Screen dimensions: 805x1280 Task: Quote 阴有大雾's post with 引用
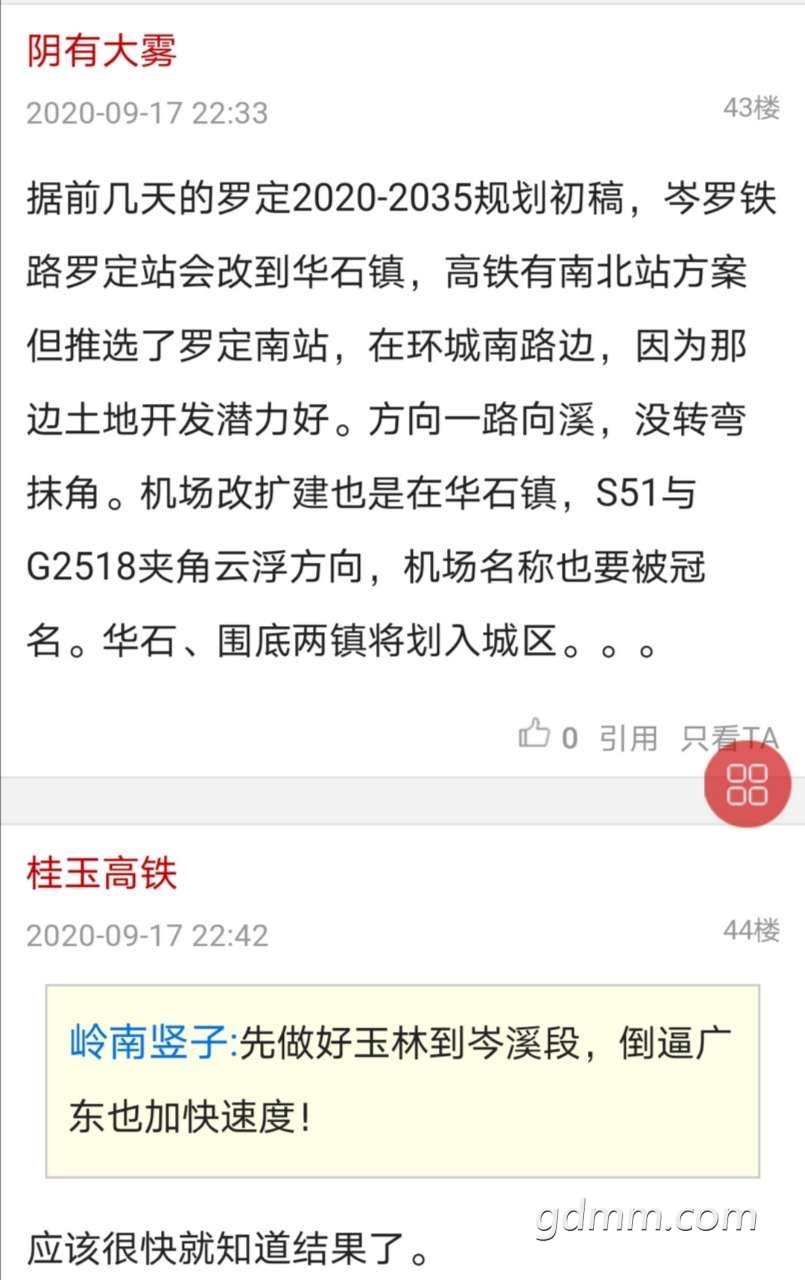628,738
